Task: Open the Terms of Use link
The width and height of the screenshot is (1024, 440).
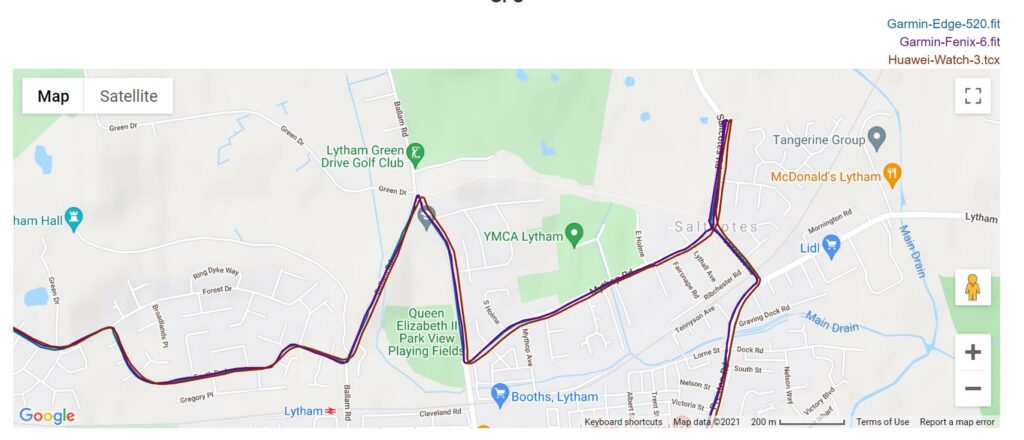Action: (x=882, y=422)
